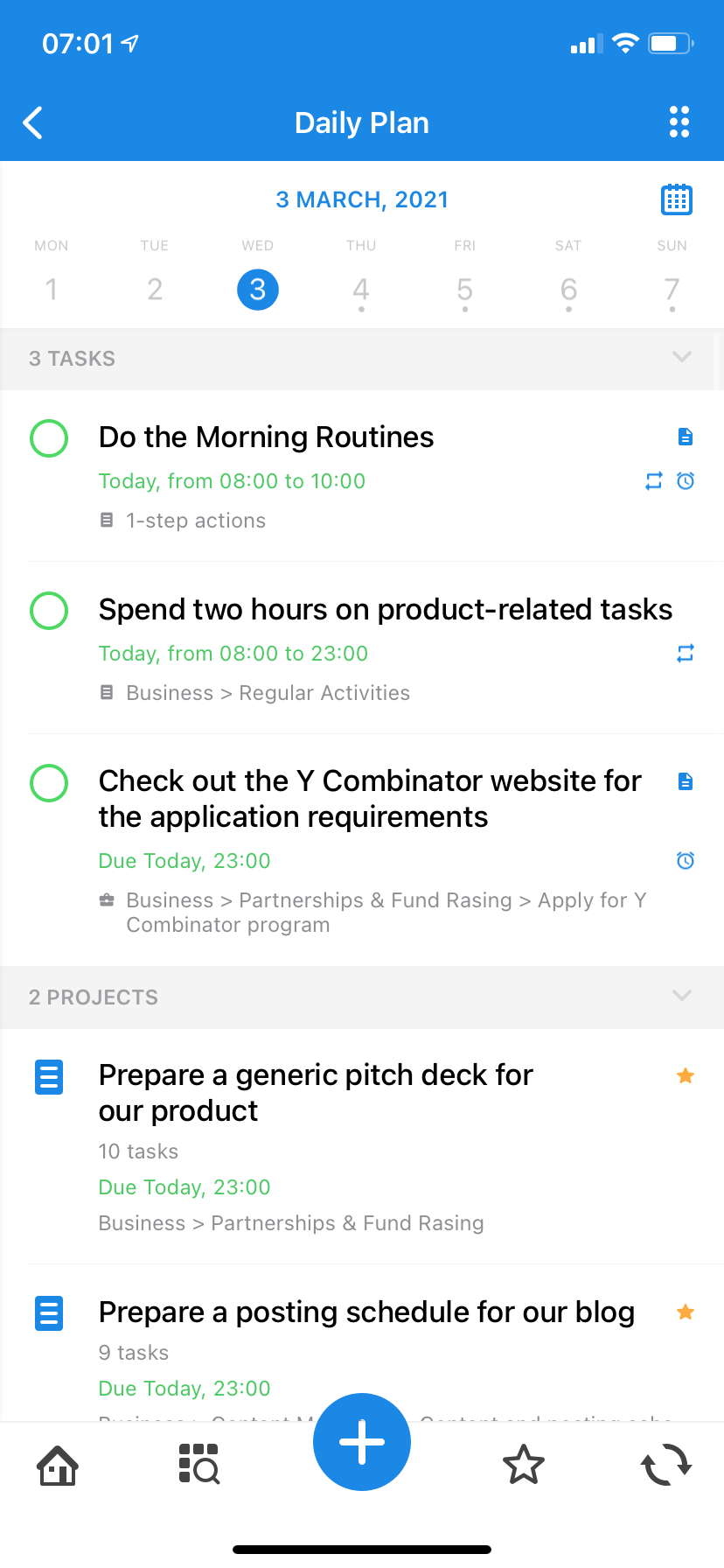Sync data with the refresh icon
This screenshot has height=1568, width=724.
point(666,1465)
